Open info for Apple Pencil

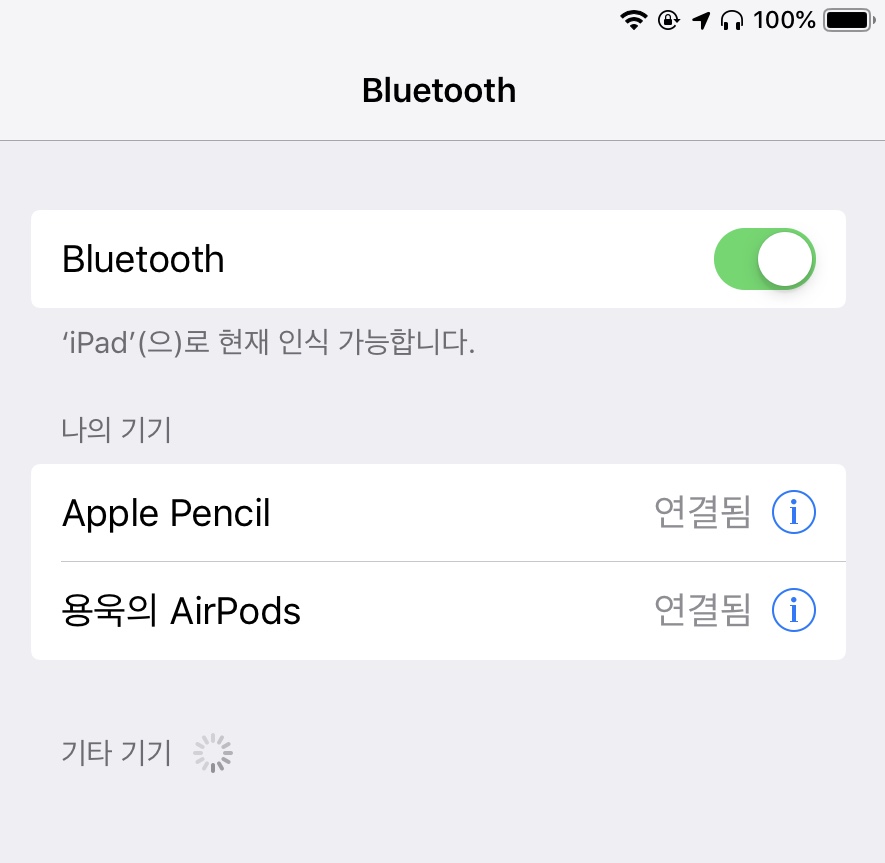click(794, 513)
